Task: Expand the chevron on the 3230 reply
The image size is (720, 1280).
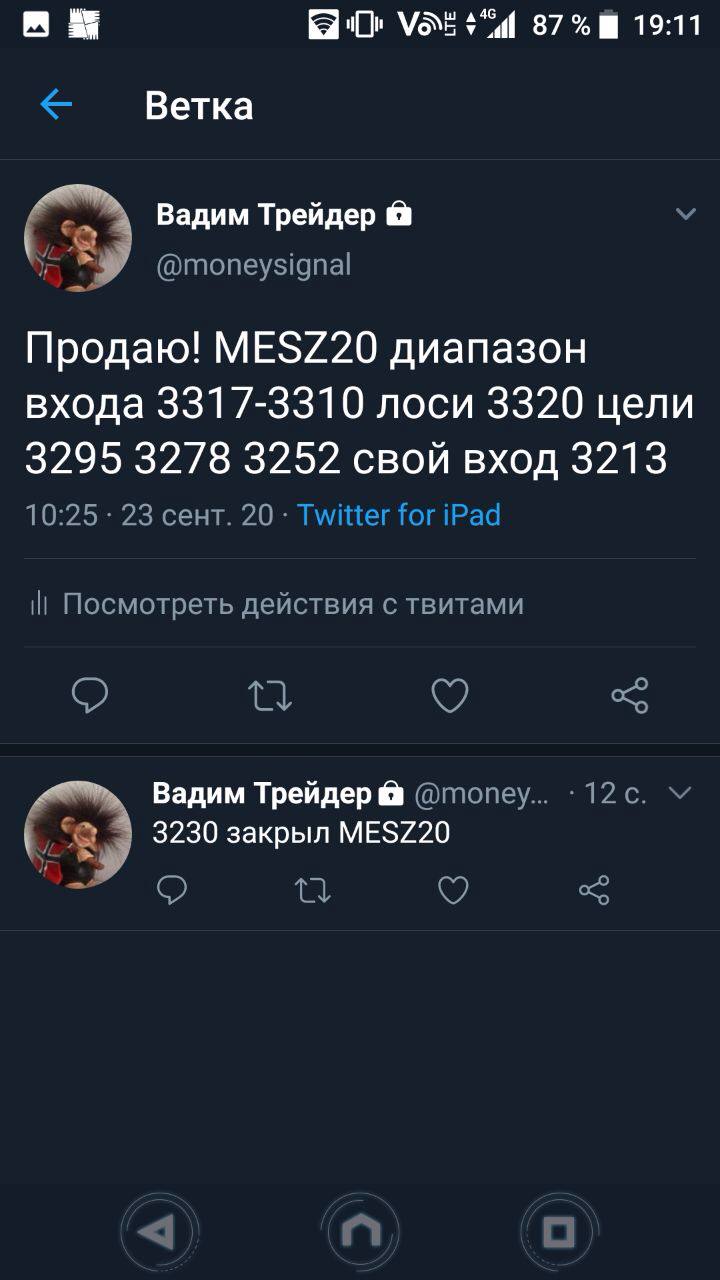Action: 680,793
